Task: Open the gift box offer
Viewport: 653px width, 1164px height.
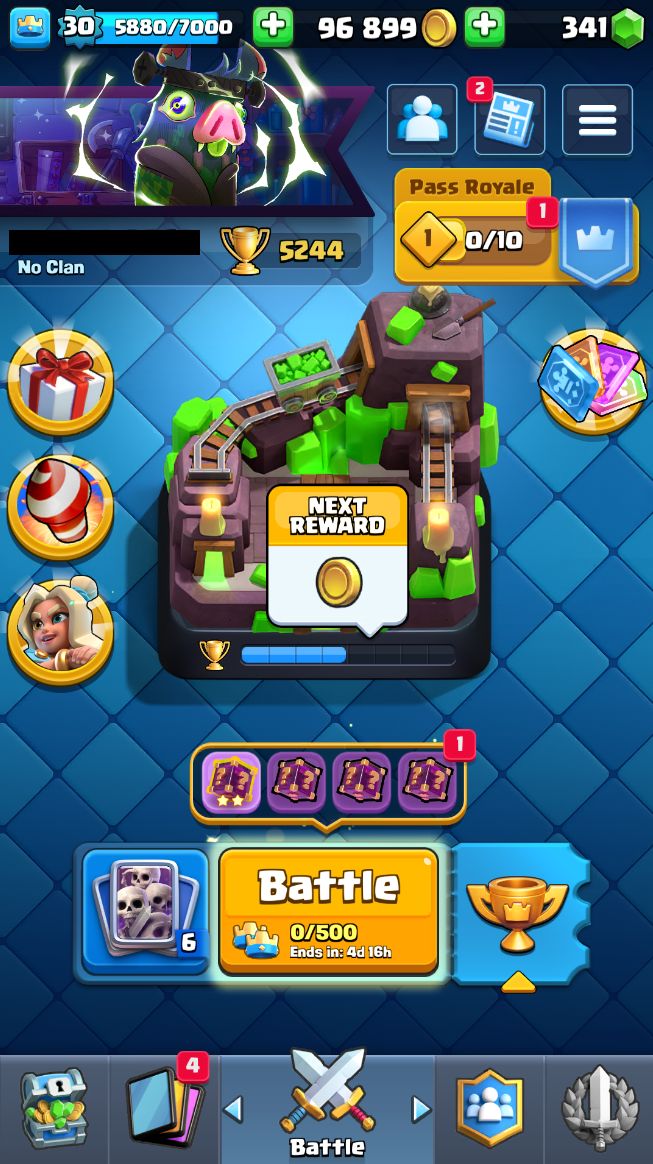Action: click(x=60, y=382)
